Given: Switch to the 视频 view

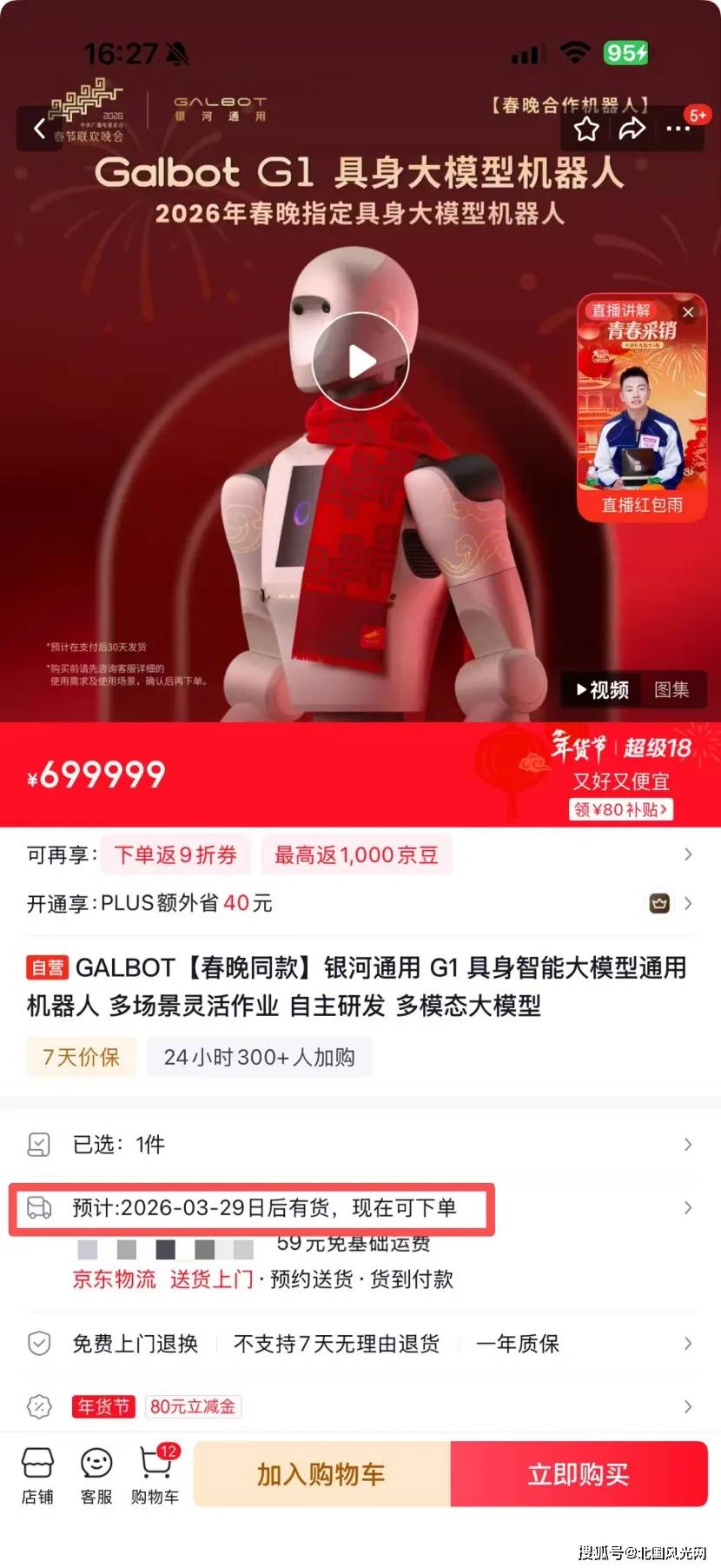Looking at the screenshot, I should tap(602, 690).
